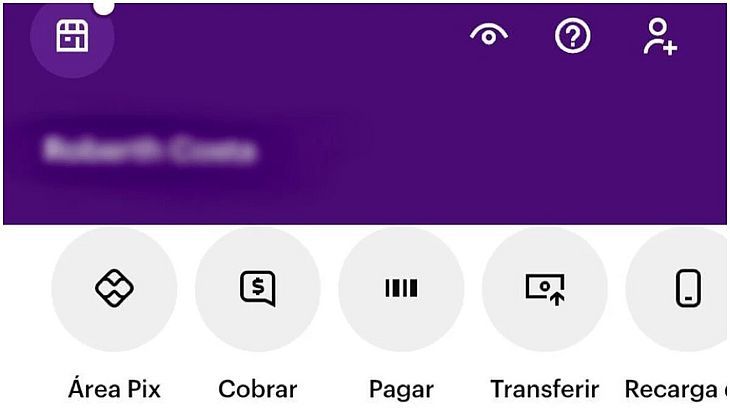Choose Pagar to pay a bill
The height and width of the screenshot is (411, 730).
pos(401,290)
